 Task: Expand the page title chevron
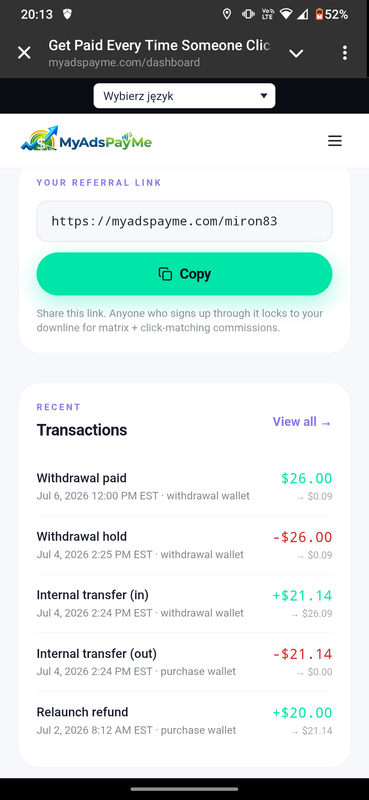[296, 53]
